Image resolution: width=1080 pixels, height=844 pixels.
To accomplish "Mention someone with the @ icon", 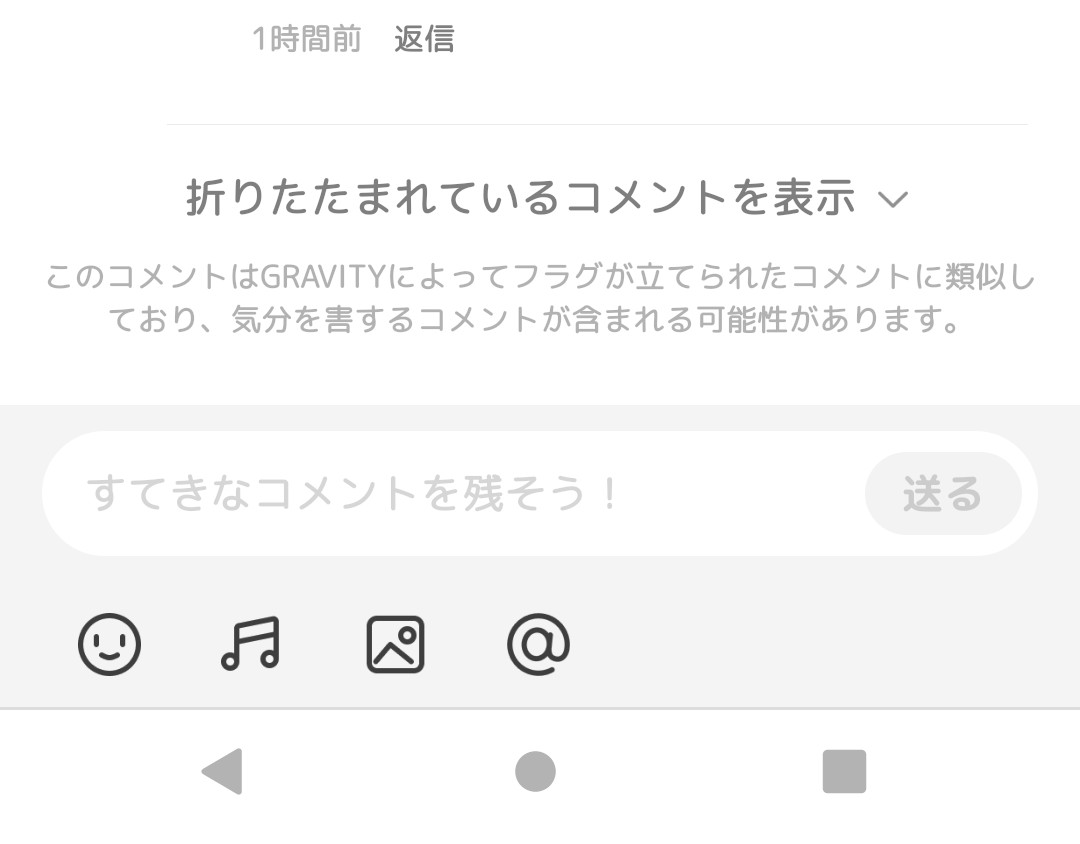I will click(538, 644).
